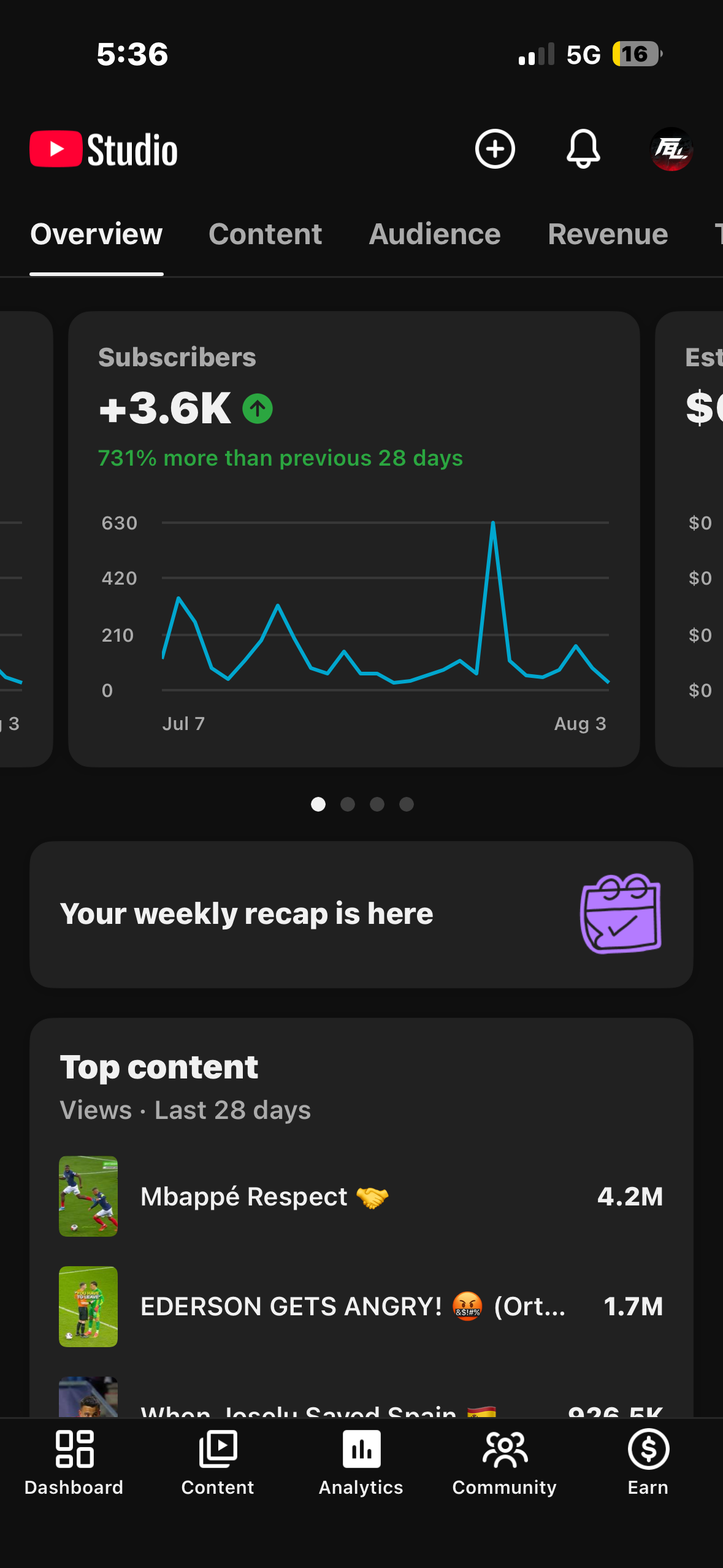Tap the create plus icon
This screenshot has height=1568, width=723.
495,149
